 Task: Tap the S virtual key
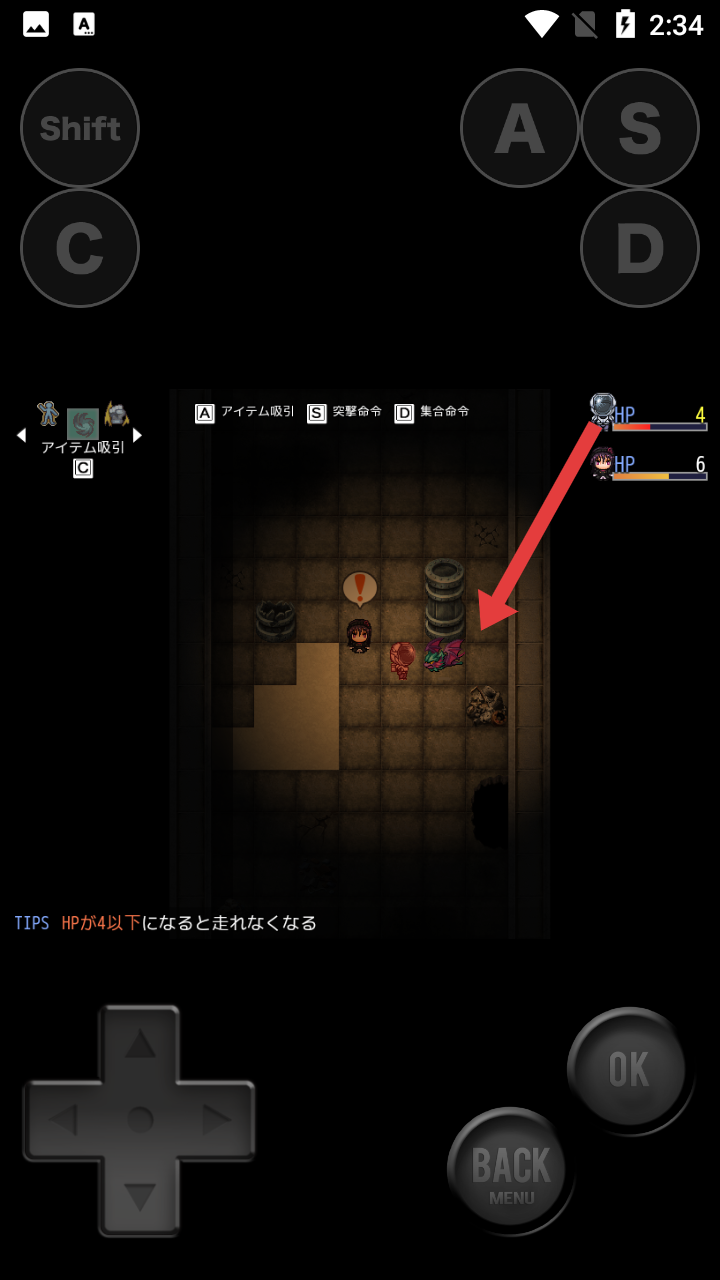click(x=640, y=128)
